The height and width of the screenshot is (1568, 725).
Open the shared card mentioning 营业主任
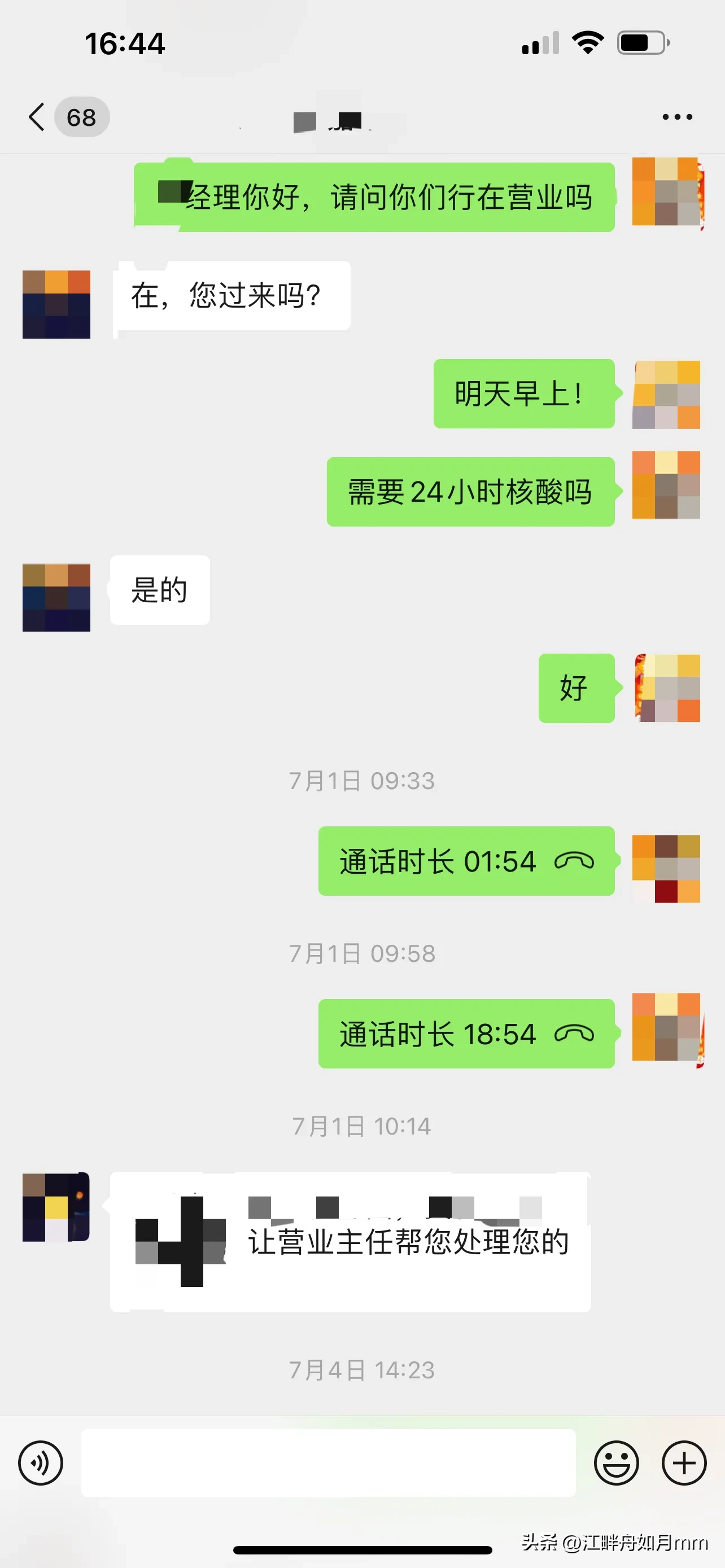pos(350,1242)
